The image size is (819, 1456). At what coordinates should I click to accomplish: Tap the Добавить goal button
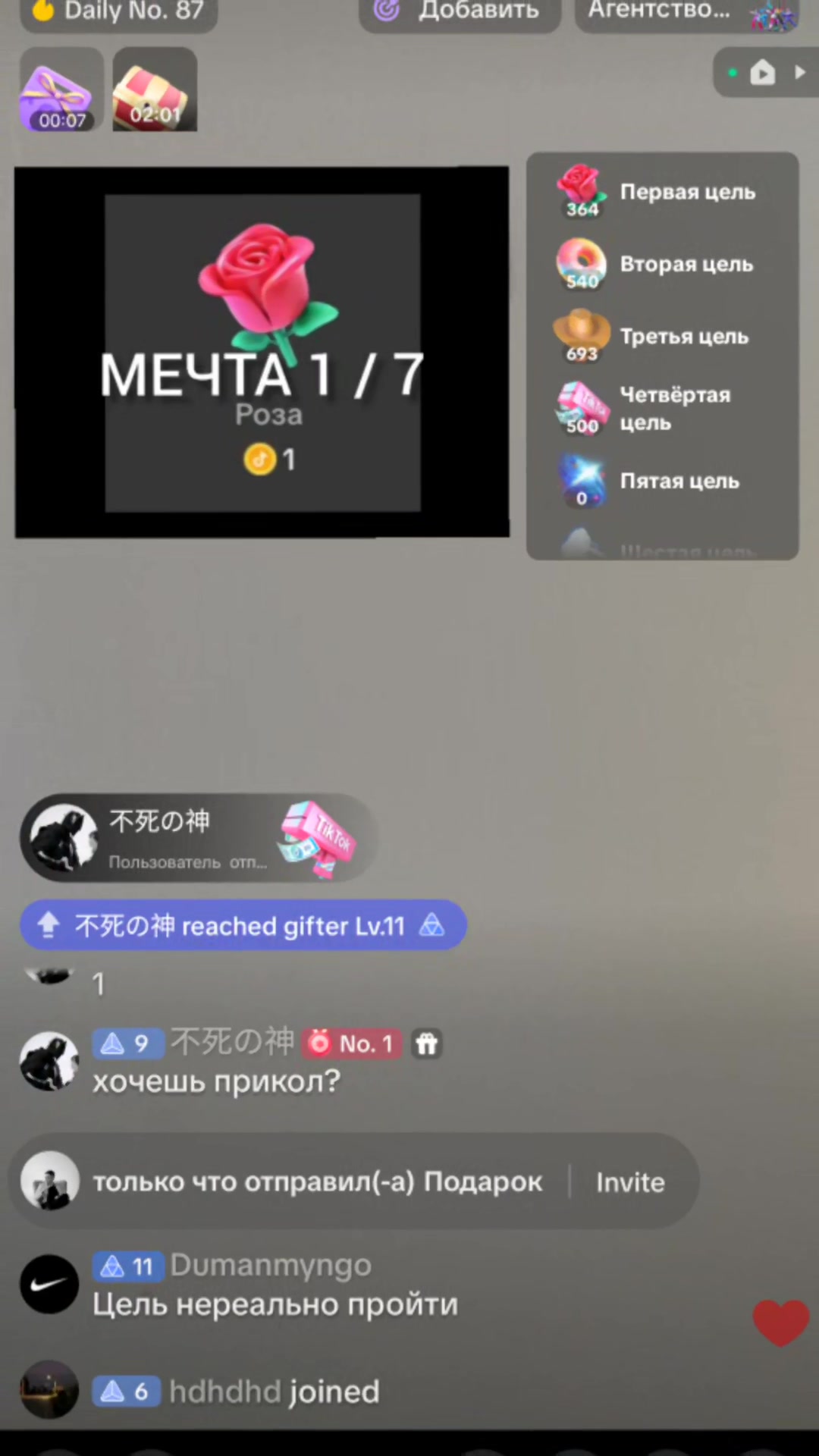point(460,13)
